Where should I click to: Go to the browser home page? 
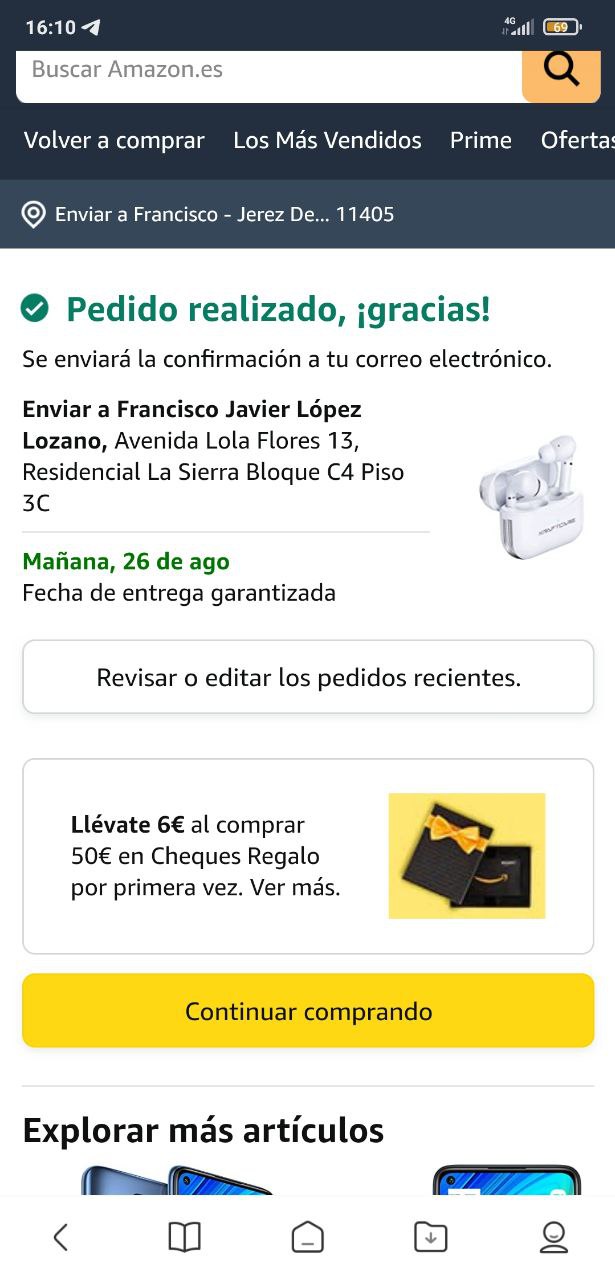coord(307,1237)
